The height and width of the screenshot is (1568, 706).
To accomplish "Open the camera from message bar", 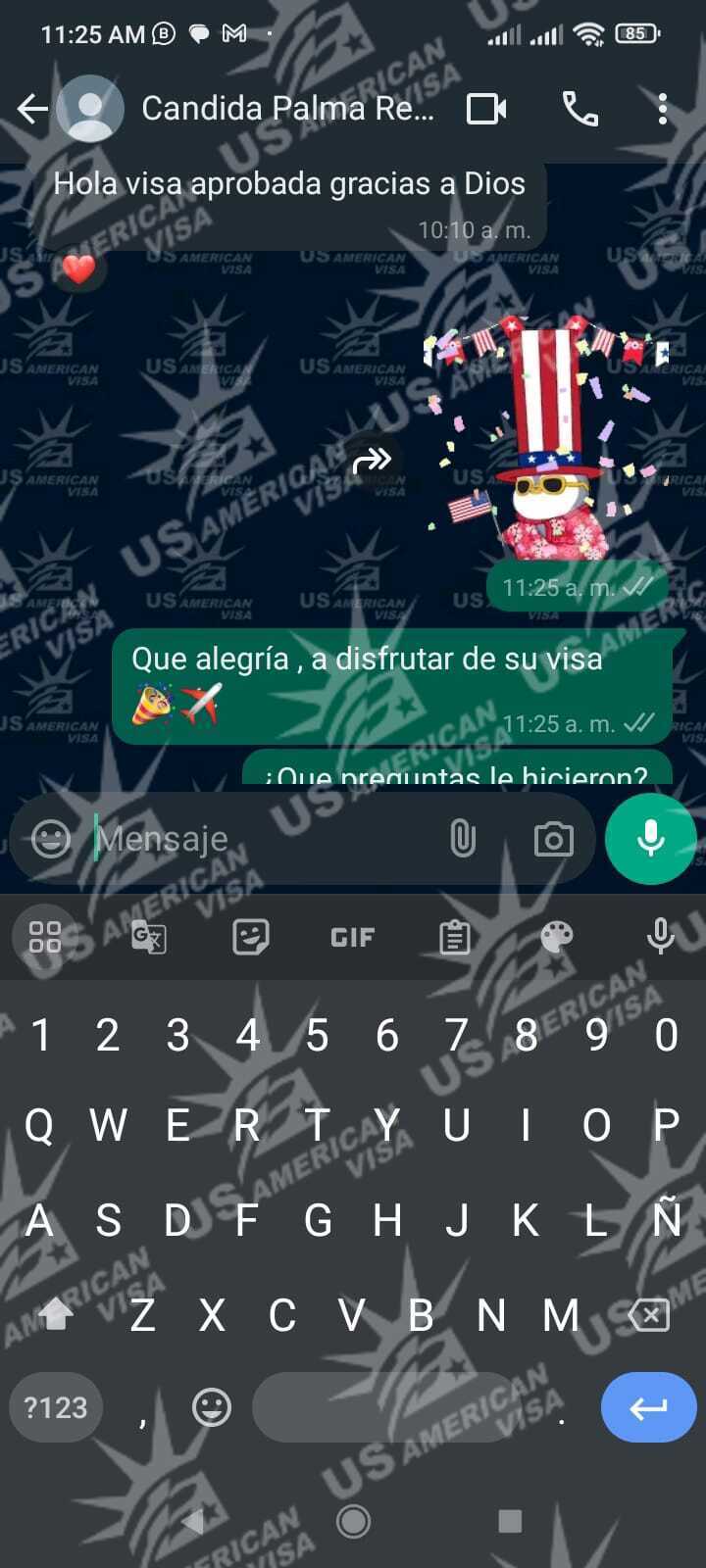I will [553, 839].
